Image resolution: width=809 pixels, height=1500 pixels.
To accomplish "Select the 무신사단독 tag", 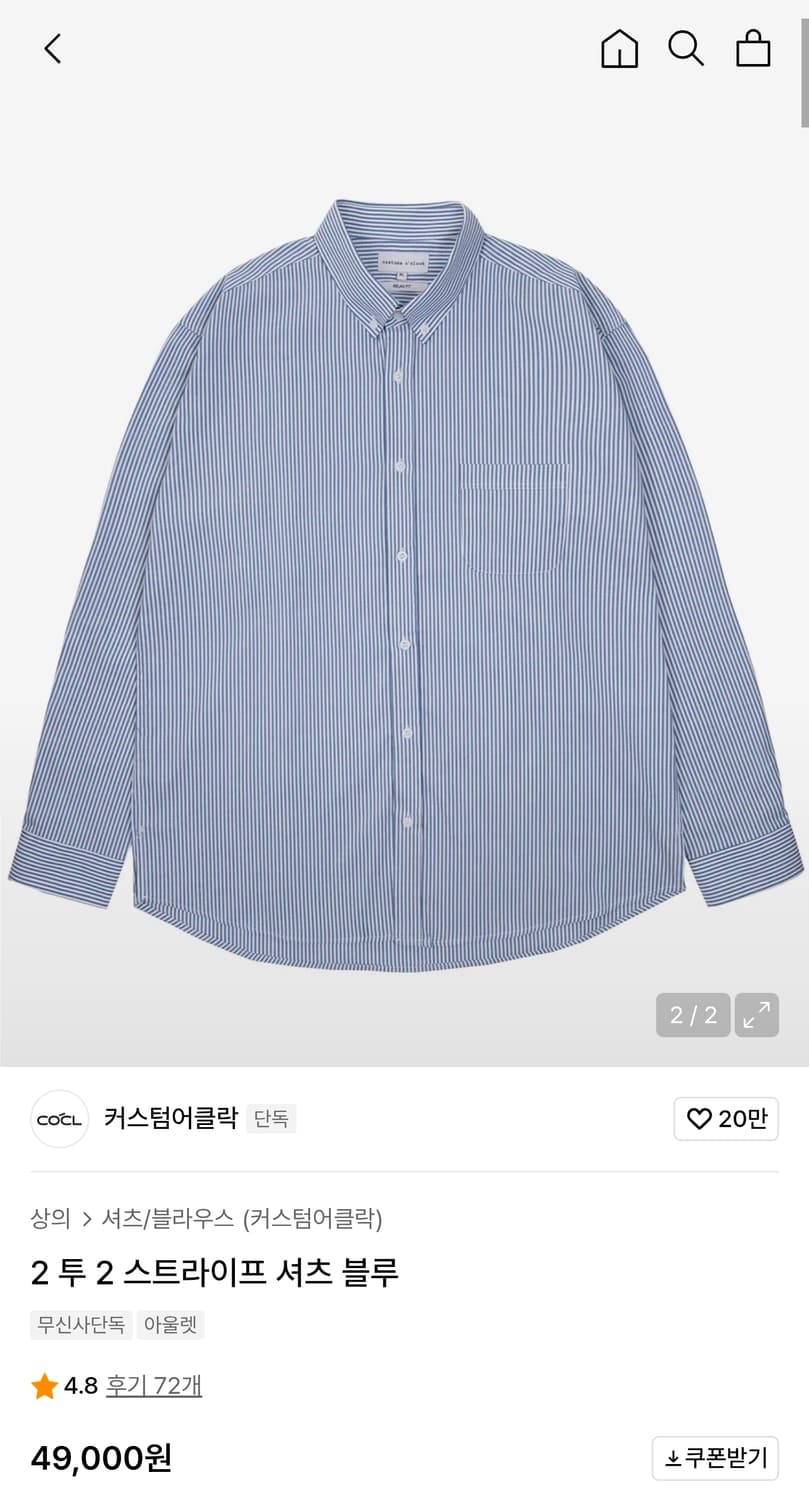I will pyautogui.click(x=80, y=1324).
